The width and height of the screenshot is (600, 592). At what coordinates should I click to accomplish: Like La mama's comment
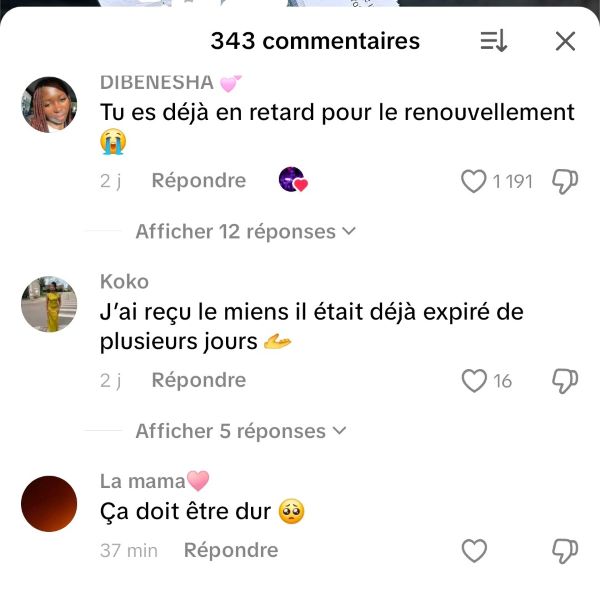coord(474,551)
